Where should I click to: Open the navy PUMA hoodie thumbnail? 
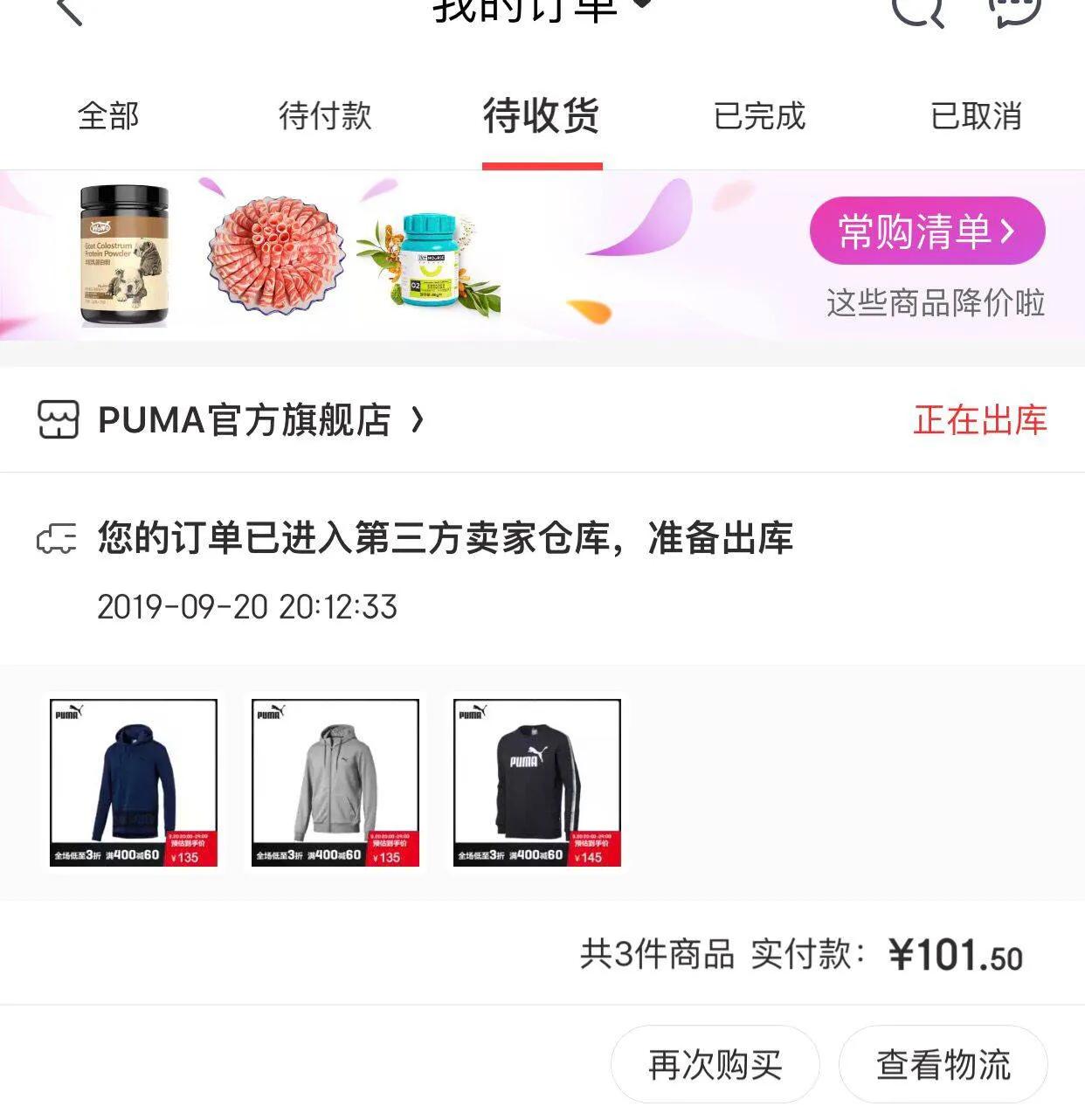click(x=133, y=782)
